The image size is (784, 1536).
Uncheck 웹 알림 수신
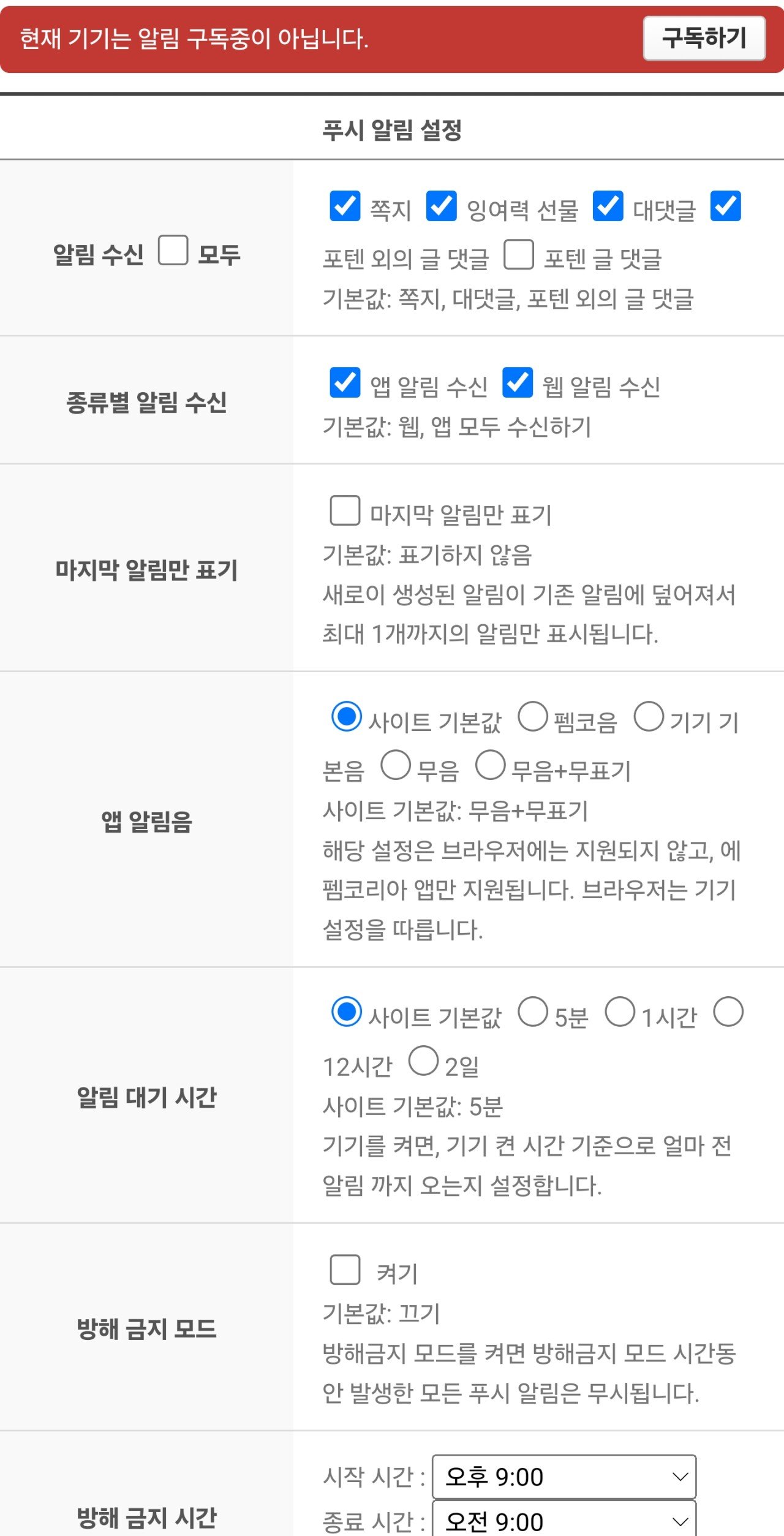(x=518, y=383)
